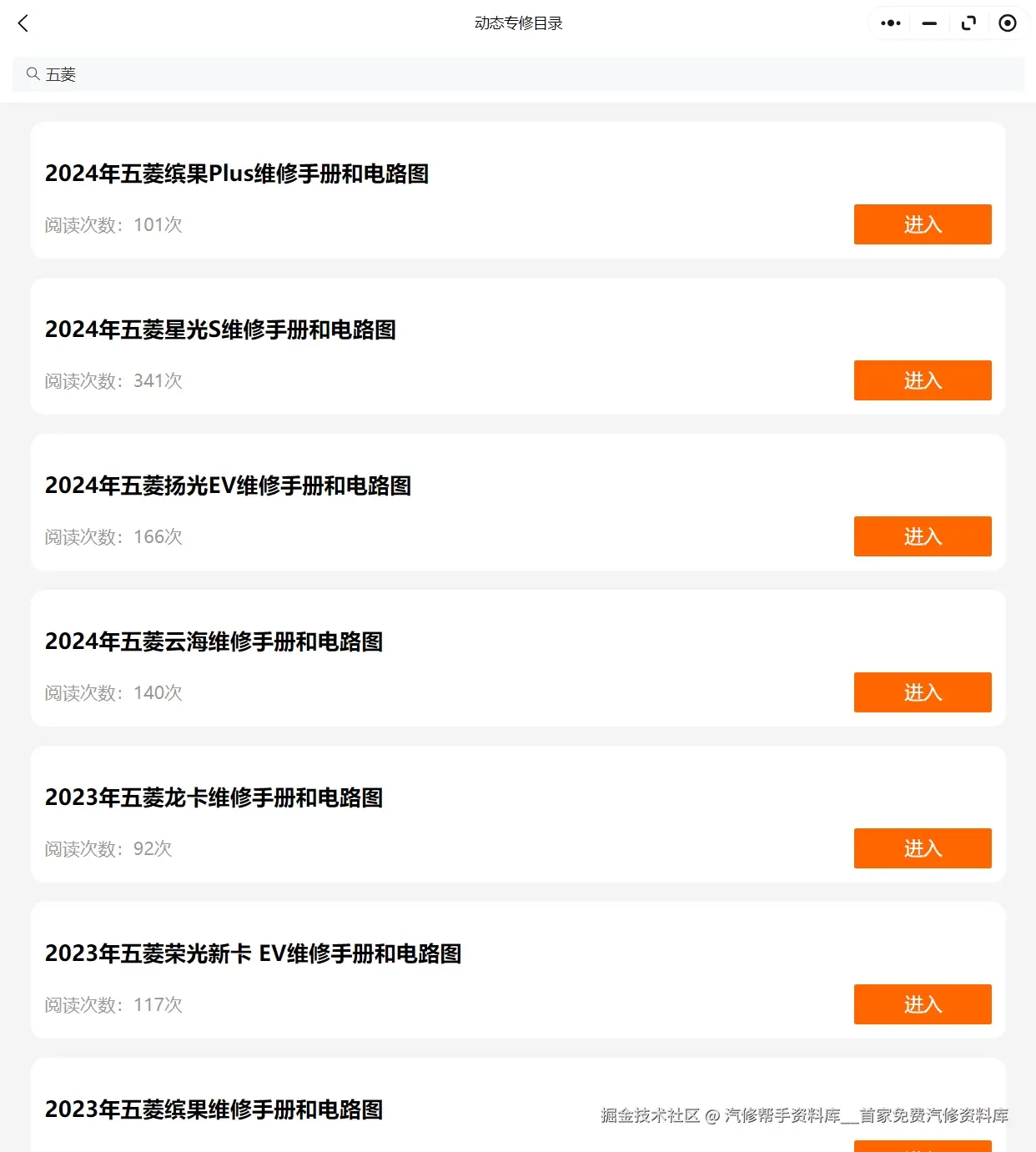Minimize the mini program with the dash icon
This screenshot has height=1152, width=1036.
[x=928, y=23]
